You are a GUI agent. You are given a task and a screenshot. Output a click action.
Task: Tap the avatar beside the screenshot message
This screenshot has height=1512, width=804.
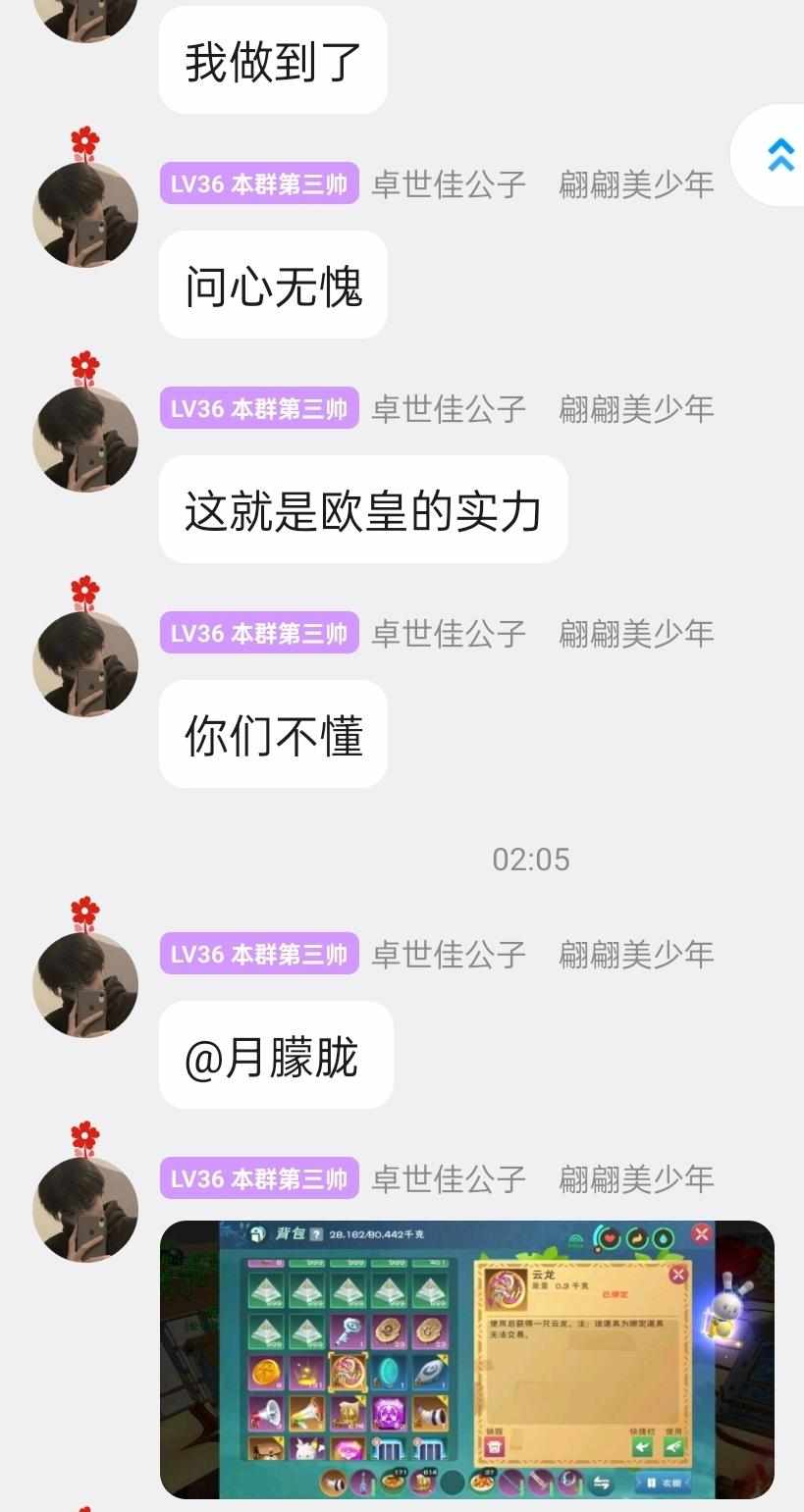point(85,1209)
